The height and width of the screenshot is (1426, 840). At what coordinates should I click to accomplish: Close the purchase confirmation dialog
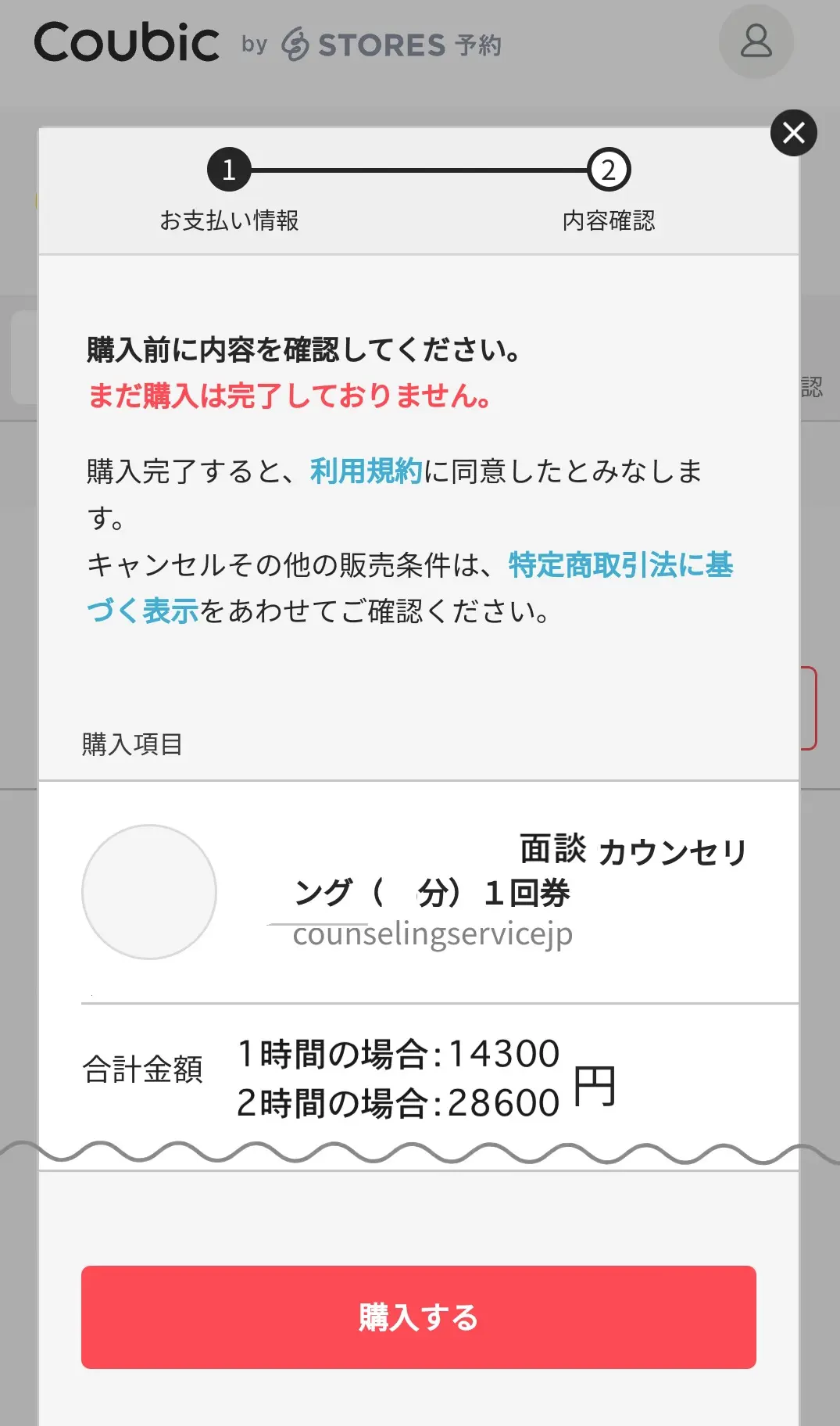click(x=793, y=133)
